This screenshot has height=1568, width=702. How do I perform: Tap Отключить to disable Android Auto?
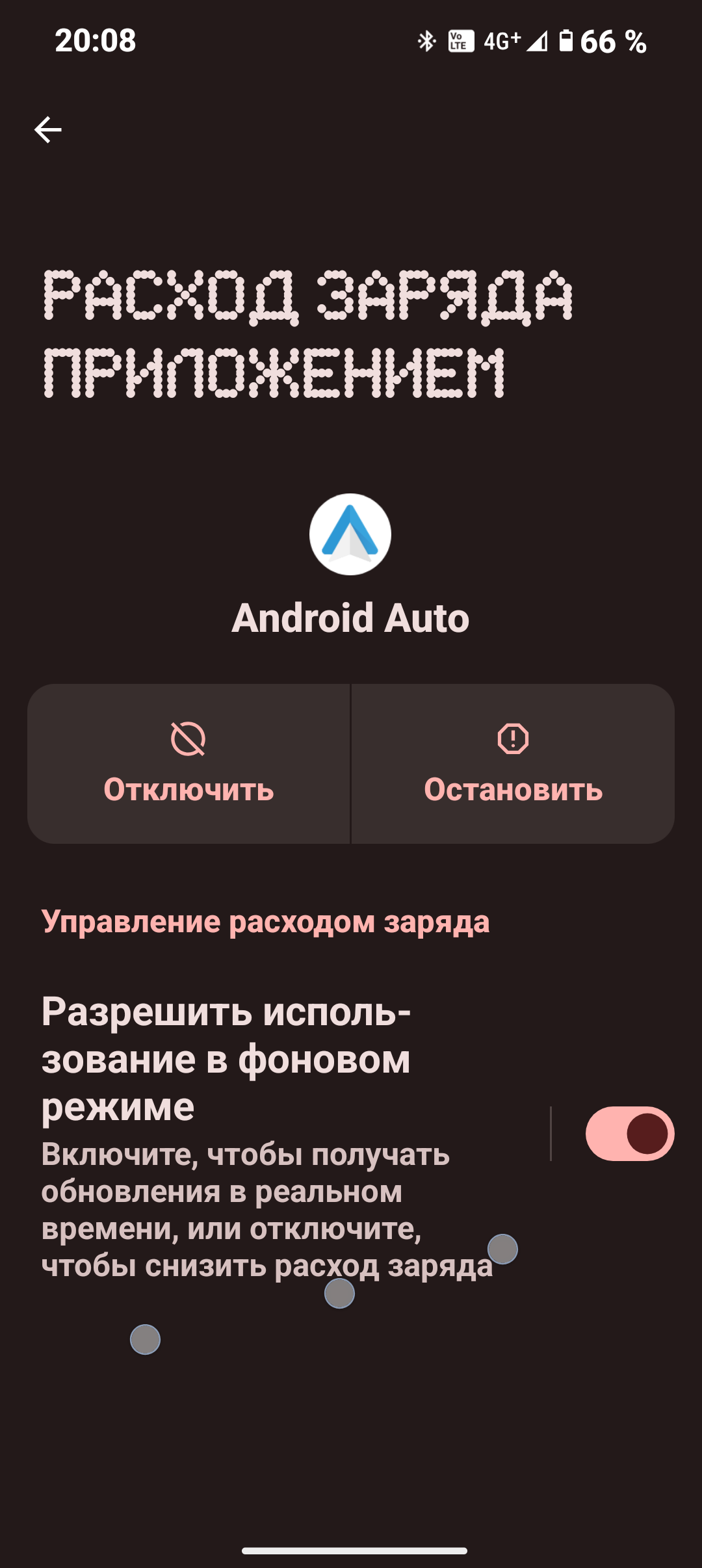click(x=188, y=764)
